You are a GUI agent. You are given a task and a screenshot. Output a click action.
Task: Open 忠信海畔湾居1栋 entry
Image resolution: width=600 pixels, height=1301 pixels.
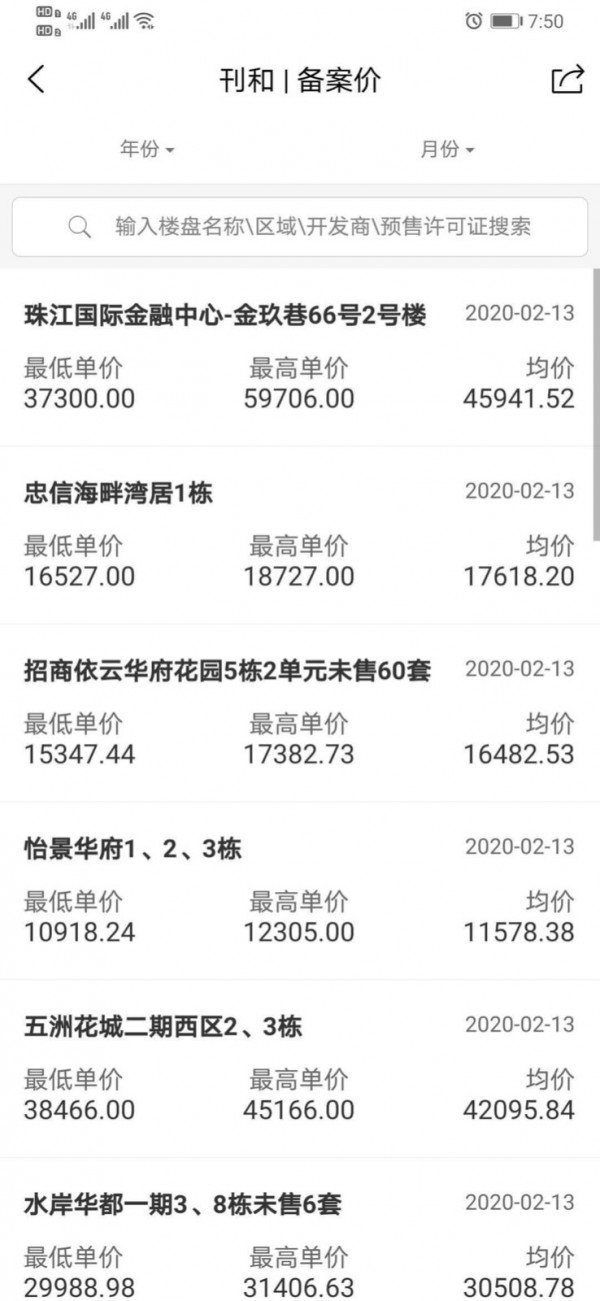point(300,535)
